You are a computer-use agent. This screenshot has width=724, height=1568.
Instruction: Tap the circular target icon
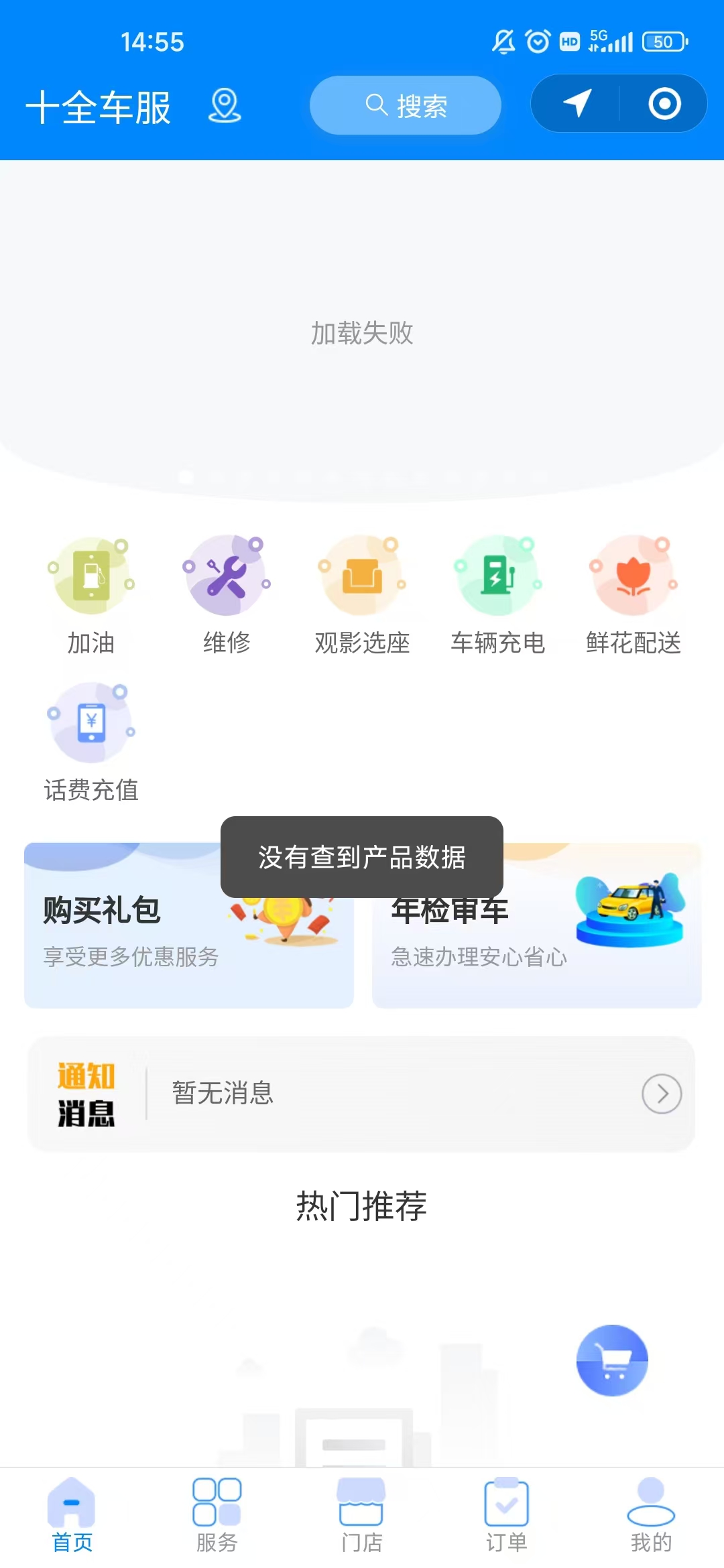664,104
